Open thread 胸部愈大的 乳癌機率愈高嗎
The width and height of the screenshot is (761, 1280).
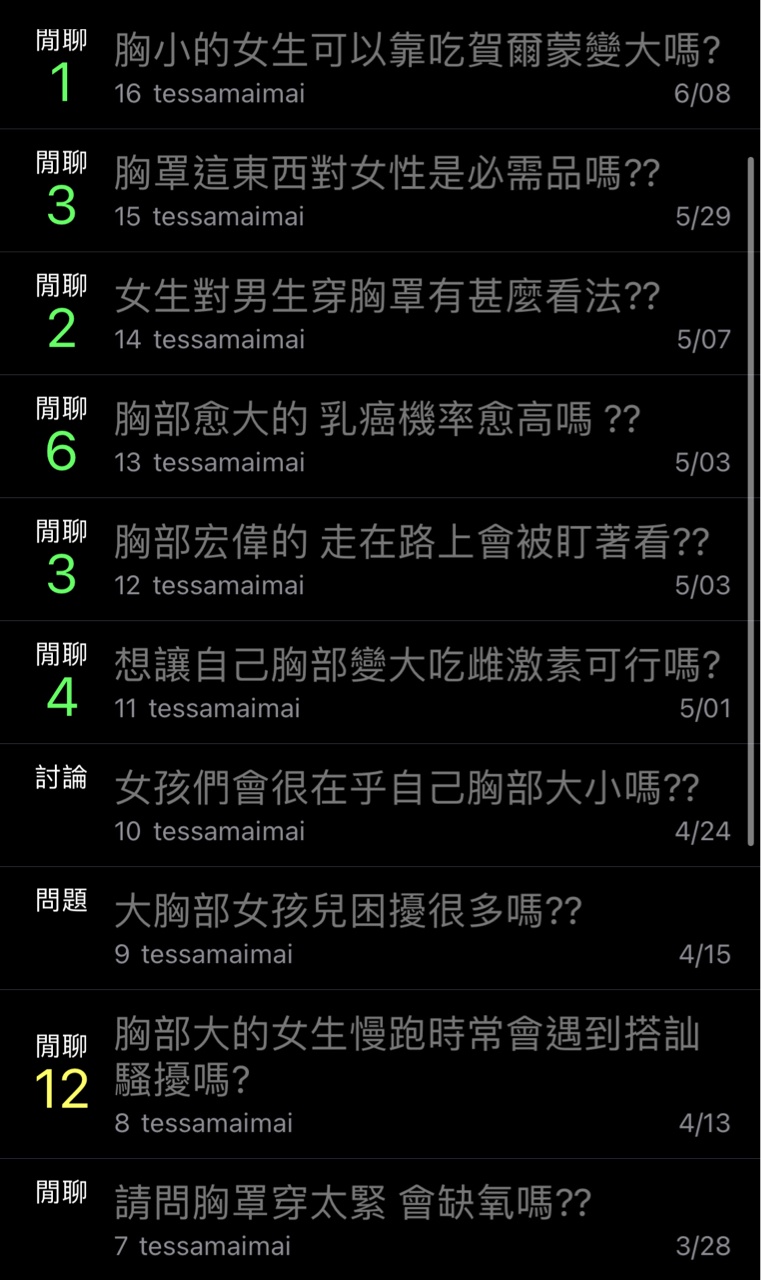[x=378, y=420]
